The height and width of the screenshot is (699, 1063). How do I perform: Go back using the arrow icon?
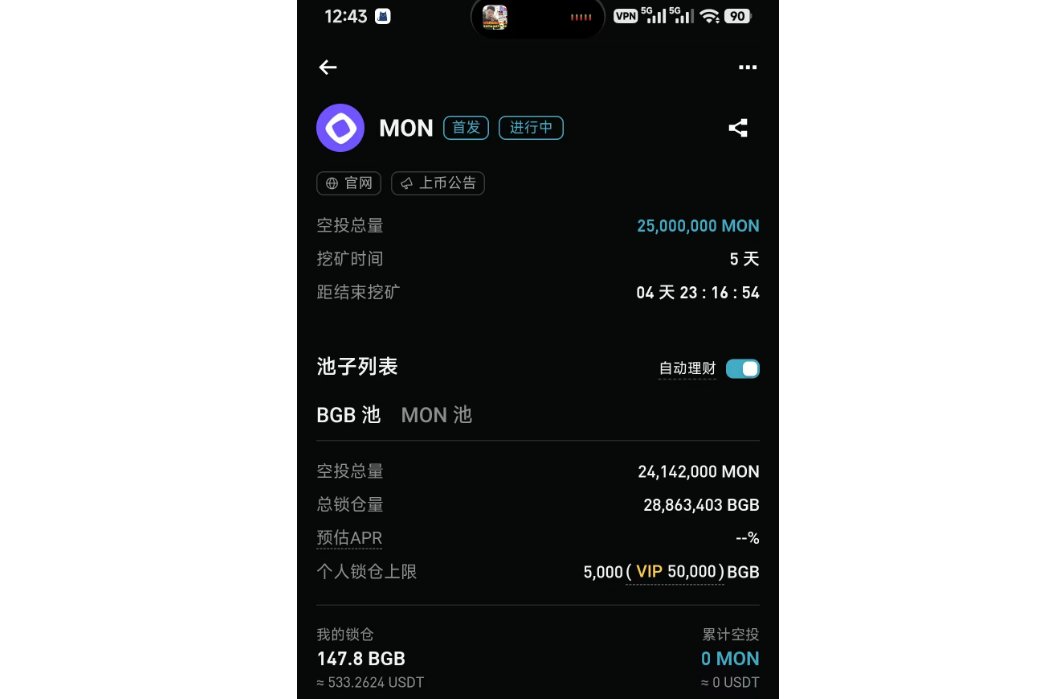[x=328, y=67]
